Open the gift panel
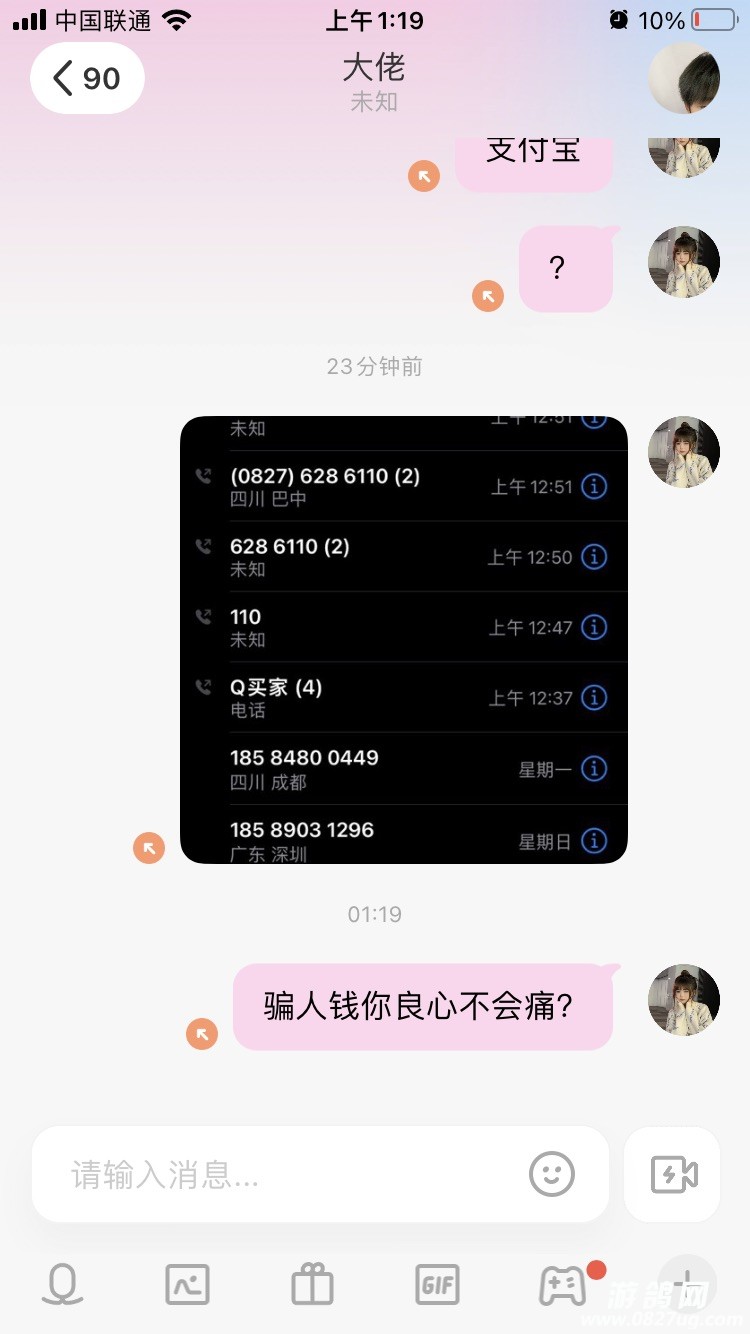Viewport: 750px width, 1334px height. pos(312,1284)
